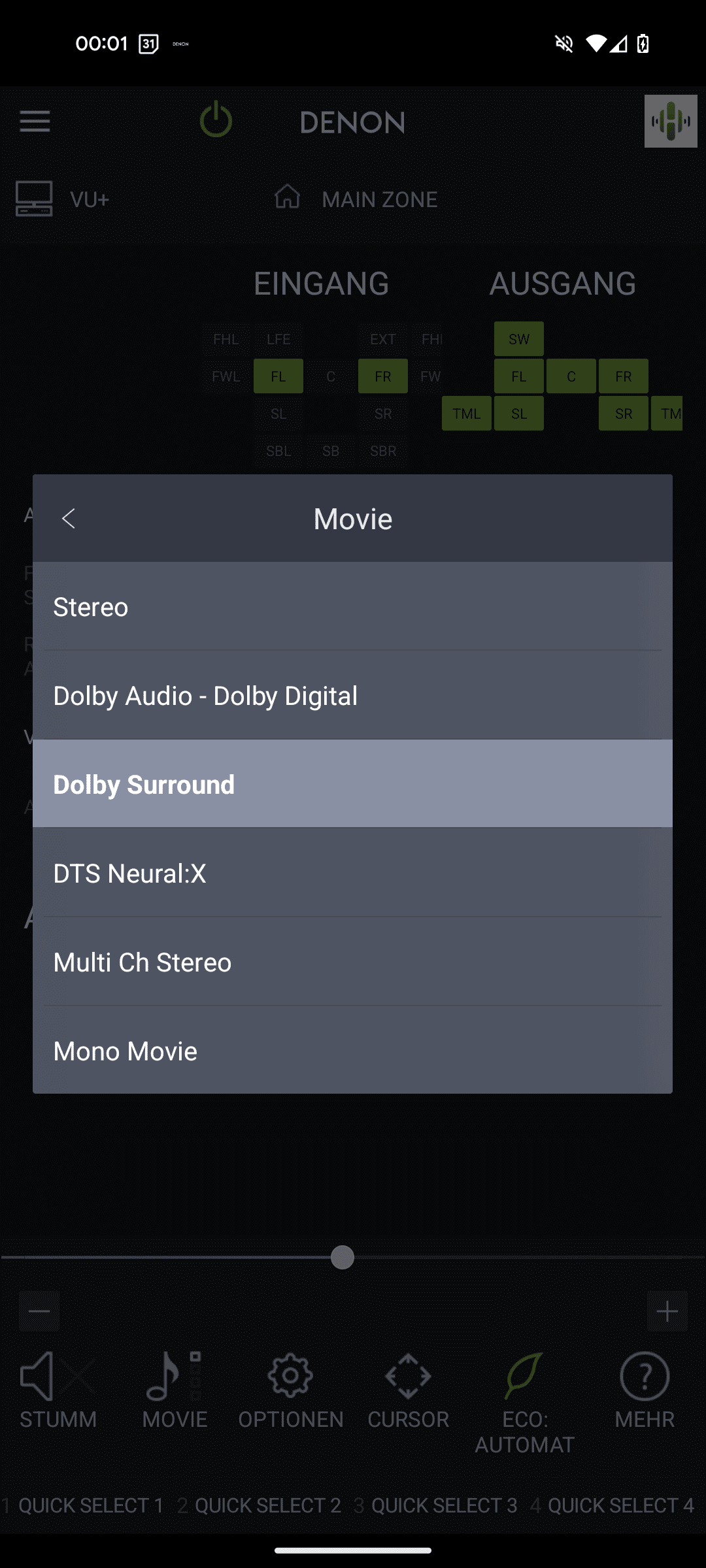Go back from the Movie sound menu
The image size is (706, 1568).
click(69, 519)
